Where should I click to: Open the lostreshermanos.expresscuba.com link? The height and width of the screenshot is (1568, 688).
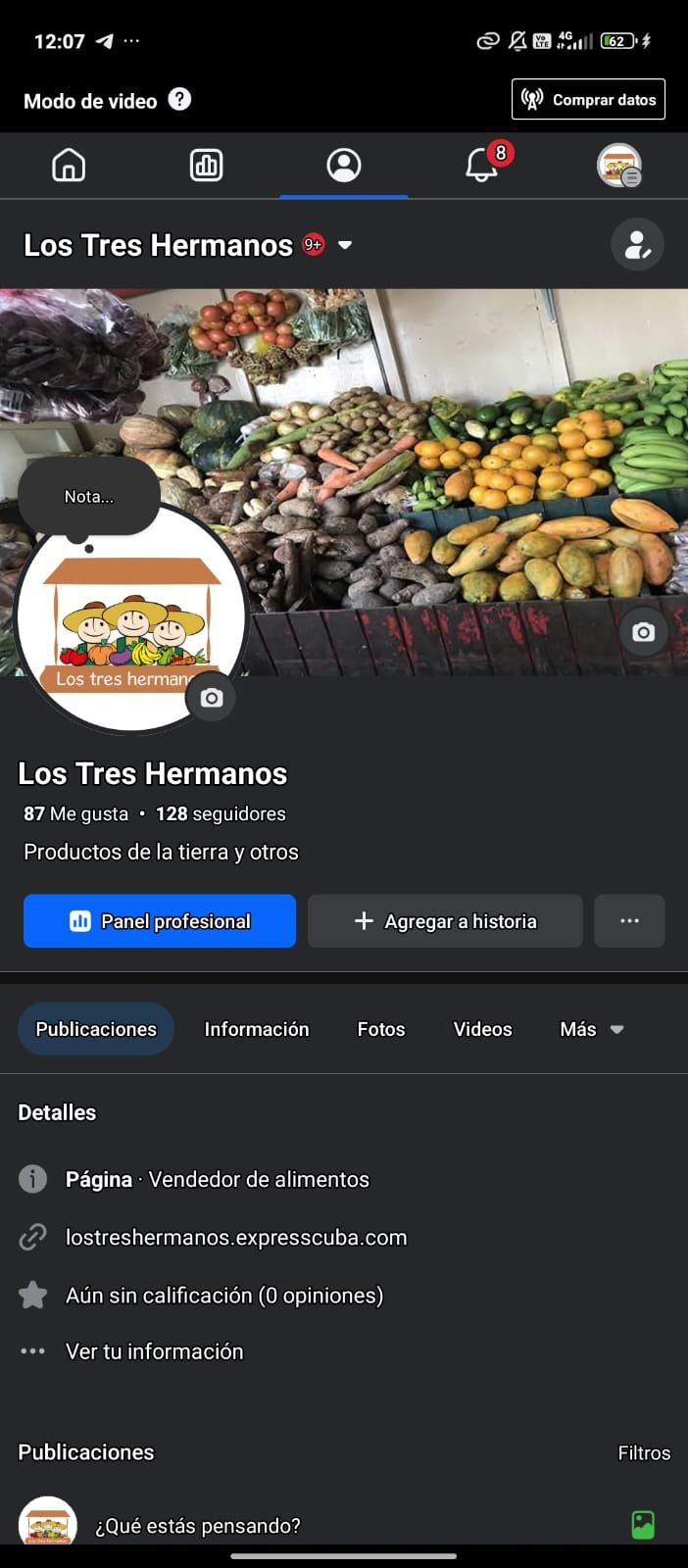pyautogui.click(x=235, y=1238)
